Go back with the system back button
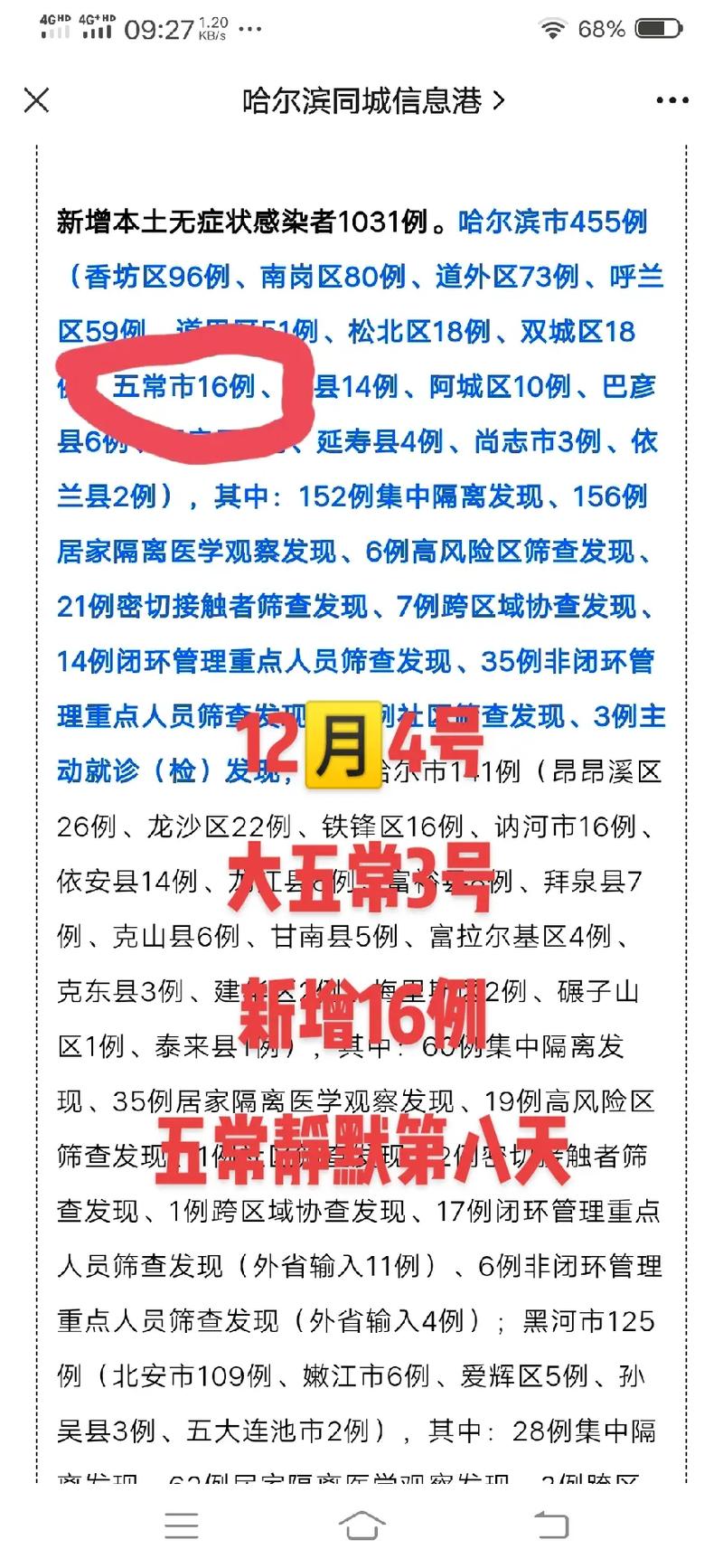The height and width of the screenshot is (1568, 723). coord(551,1525)
